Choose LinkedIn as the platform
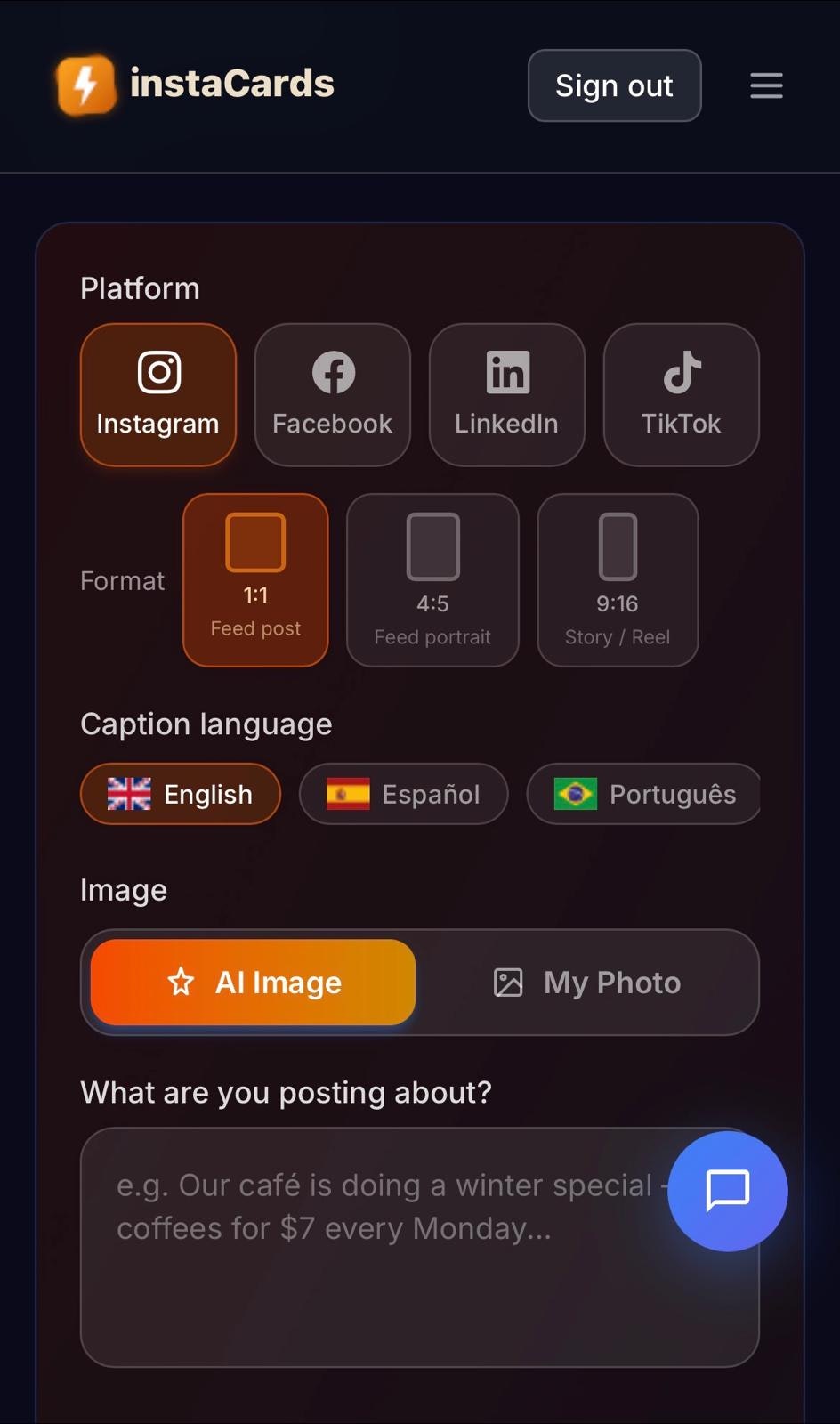The height and width of the screenshot is (1424, 840). click(x=506, y=371)
